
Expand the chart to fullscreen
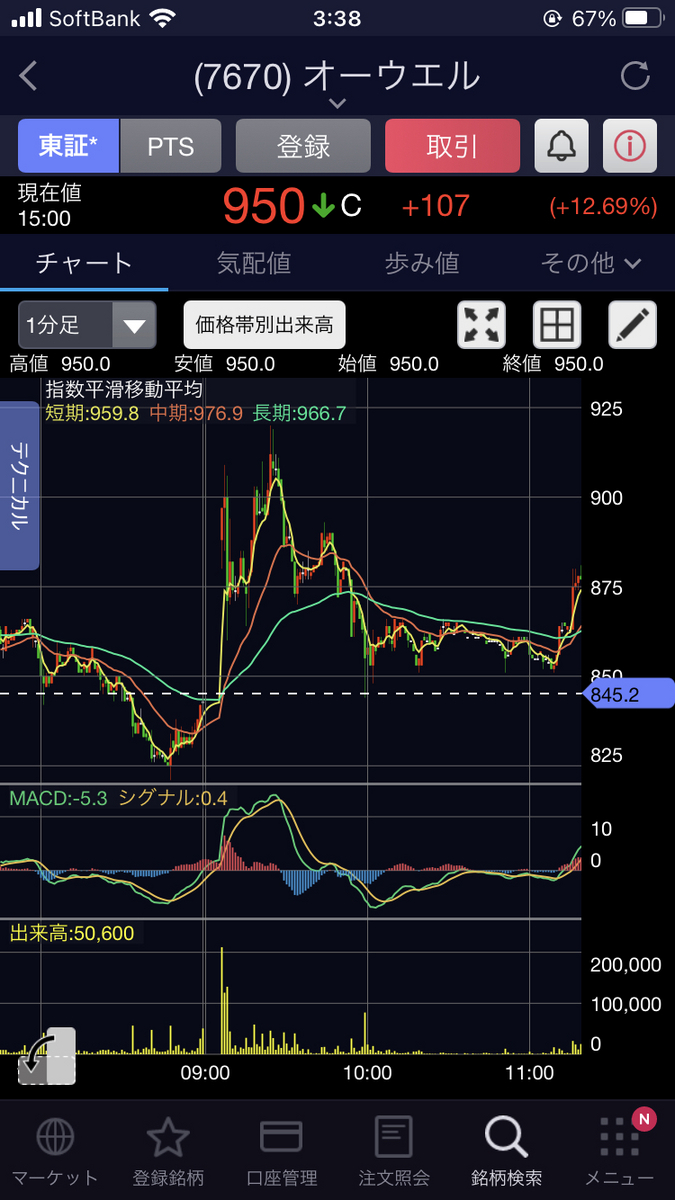482,325
